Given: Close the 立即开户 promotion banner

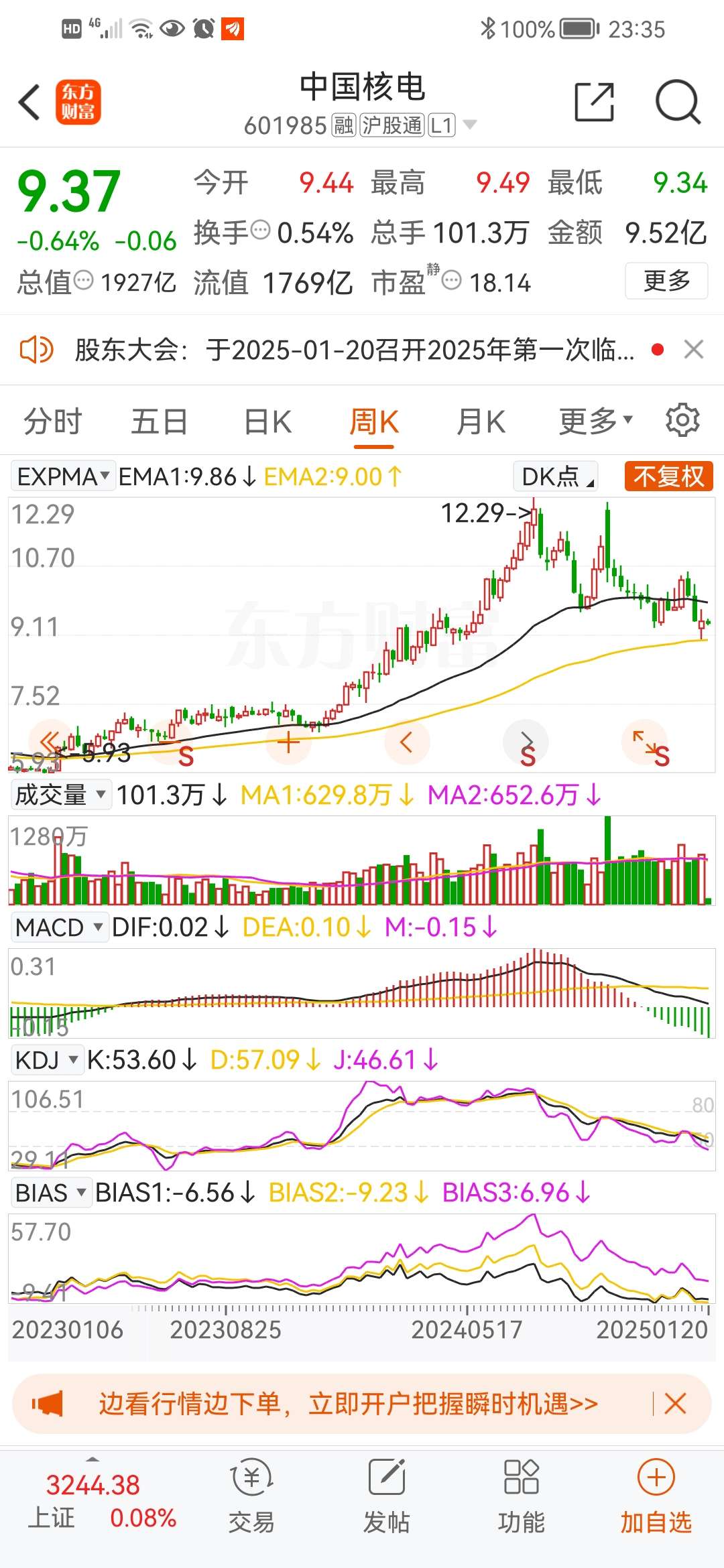Looking at the screenshot, I should tap(674, 1403).
